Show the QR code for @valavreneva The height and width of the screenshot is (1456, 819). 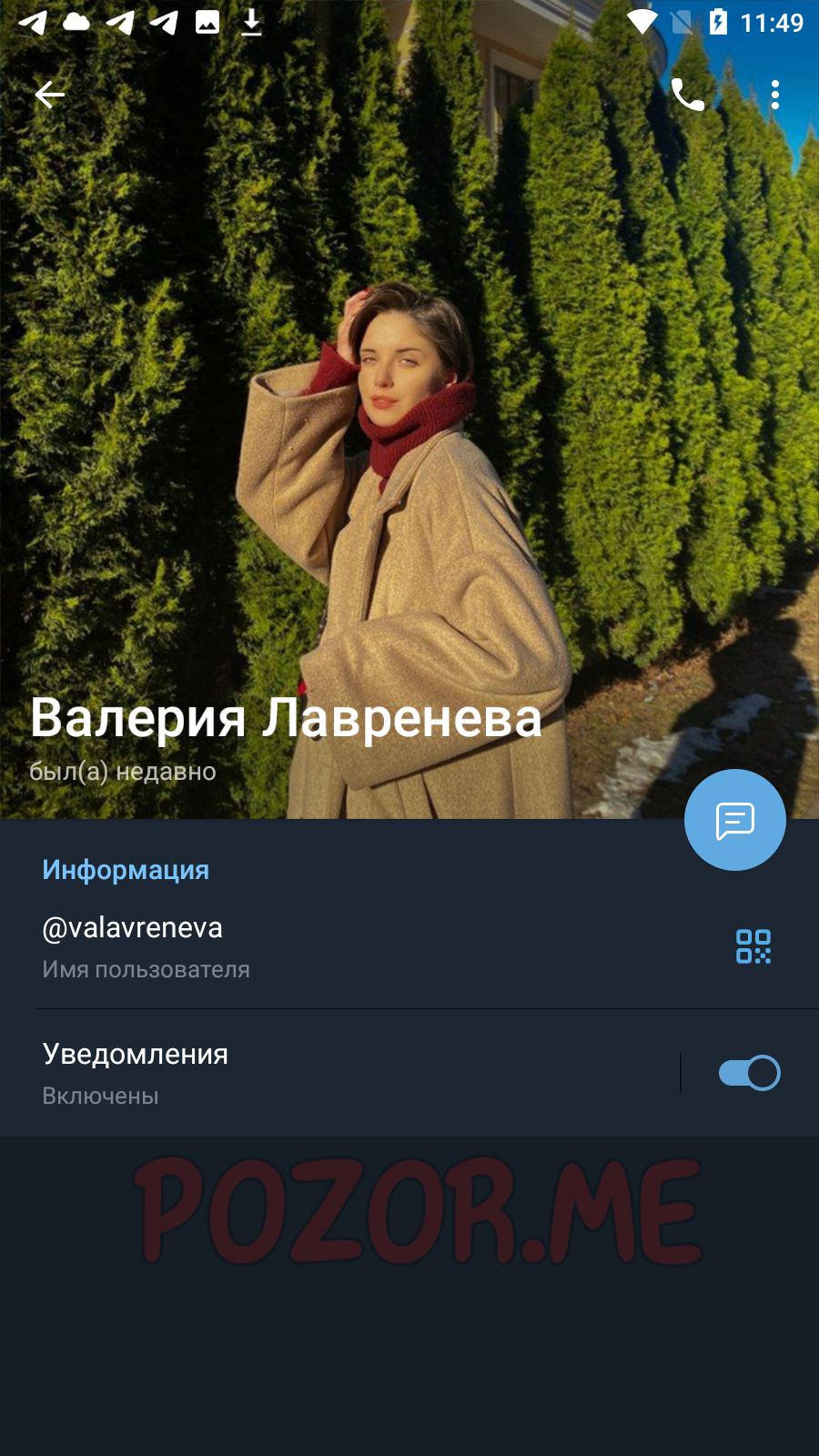pyautogui.click(x=753, y=946)
